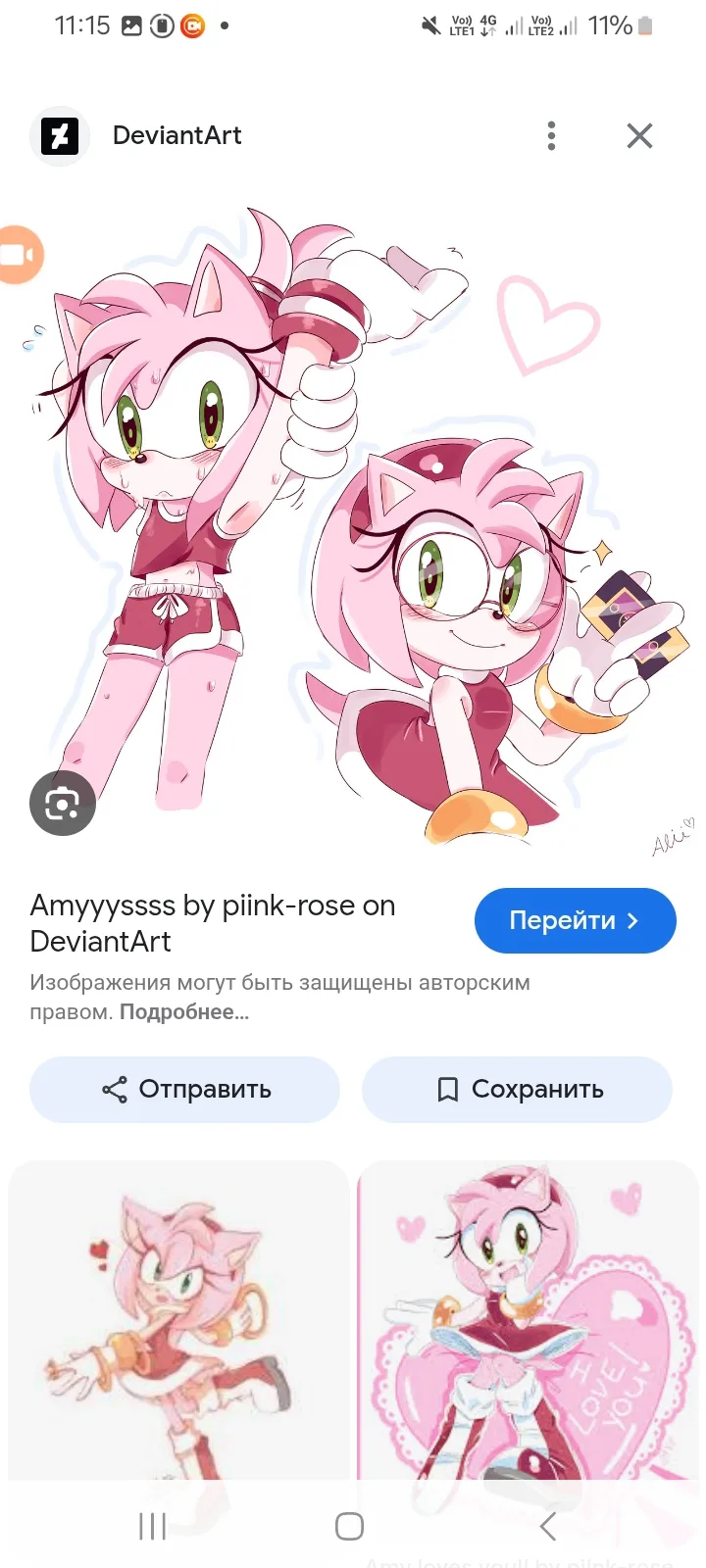
Task: Show recent apps from navigation bar
Action: pyautogui.click(x=152, y=1526)
